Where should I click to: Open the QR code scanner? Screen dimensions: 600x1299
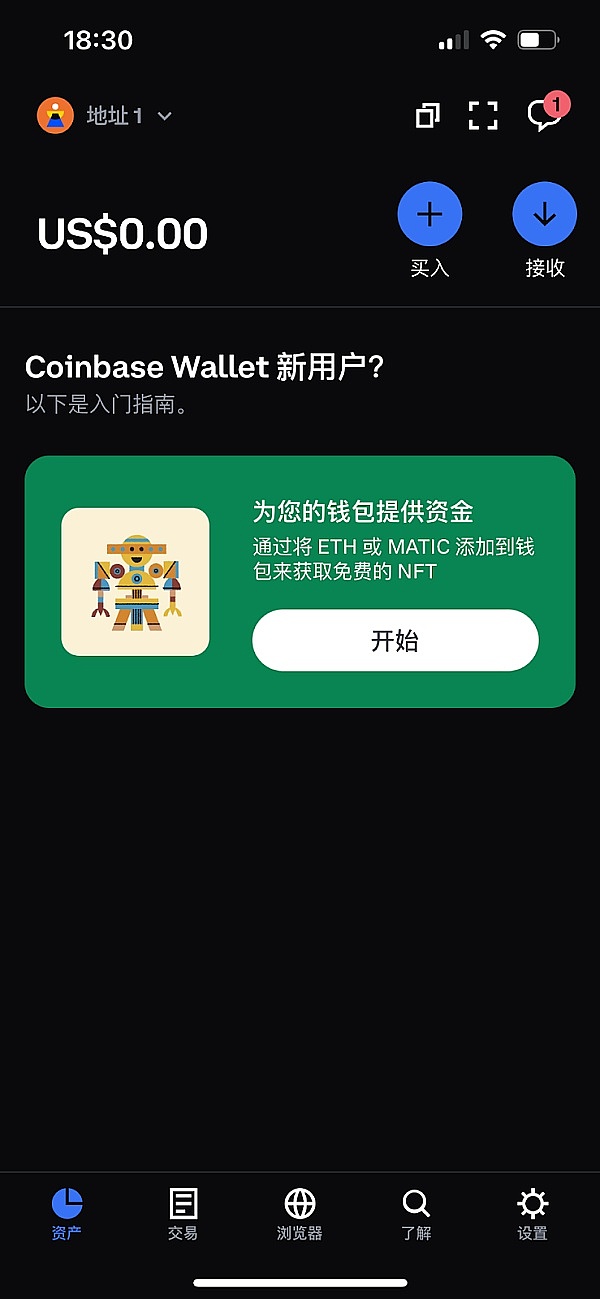click(x=483, y=116)
